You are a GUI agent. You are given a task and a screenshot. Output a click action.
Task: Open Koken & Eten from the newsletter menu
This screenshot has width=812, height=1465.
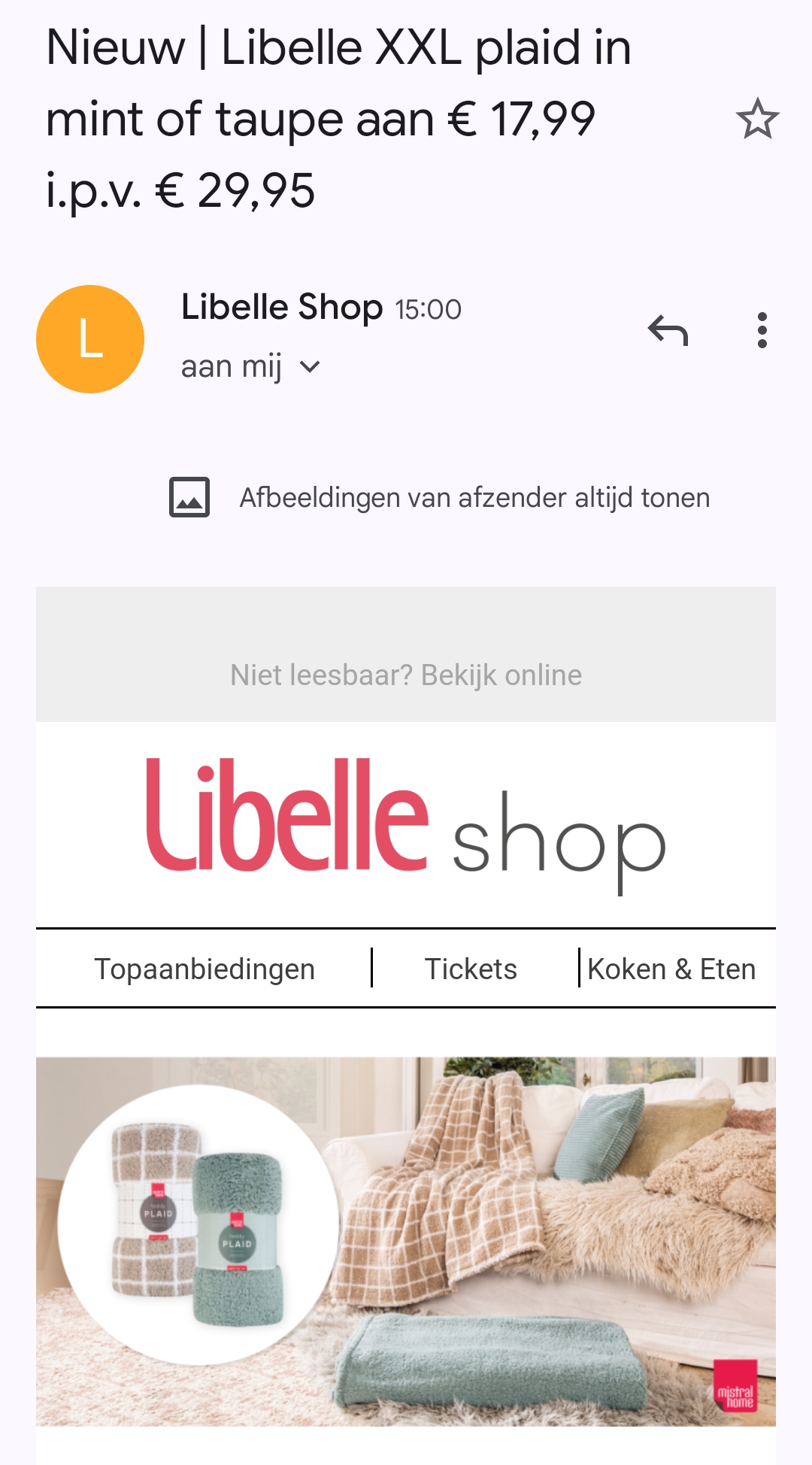(x=671, y=969)
